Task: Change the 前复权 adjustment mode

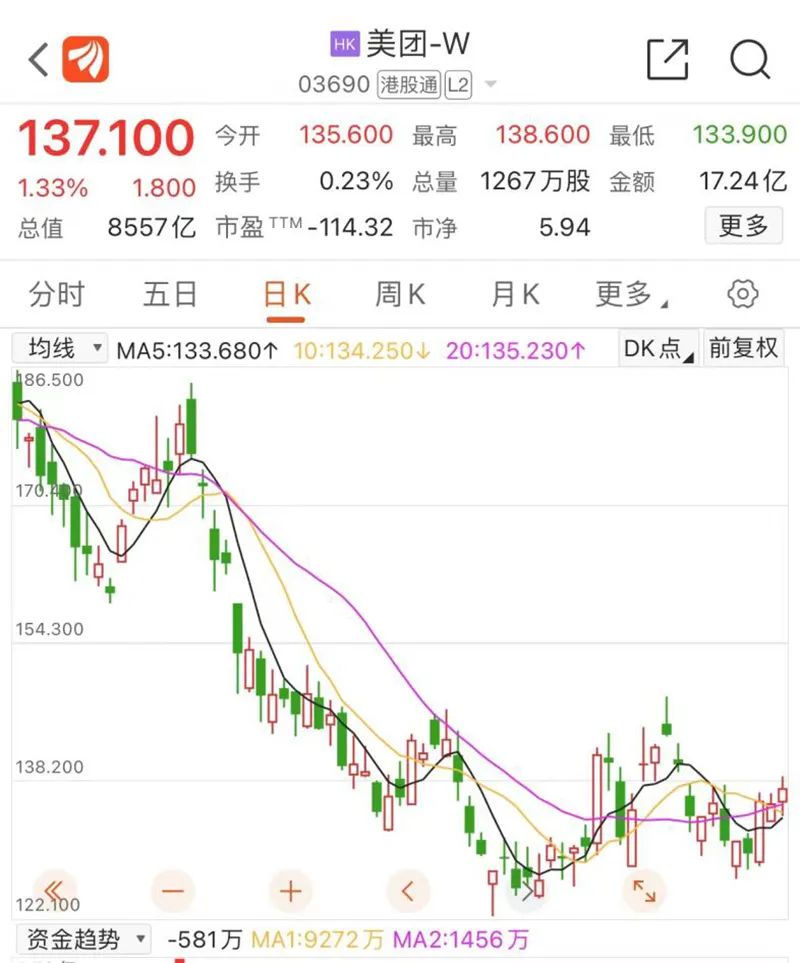Action: [x=743, y=349]
